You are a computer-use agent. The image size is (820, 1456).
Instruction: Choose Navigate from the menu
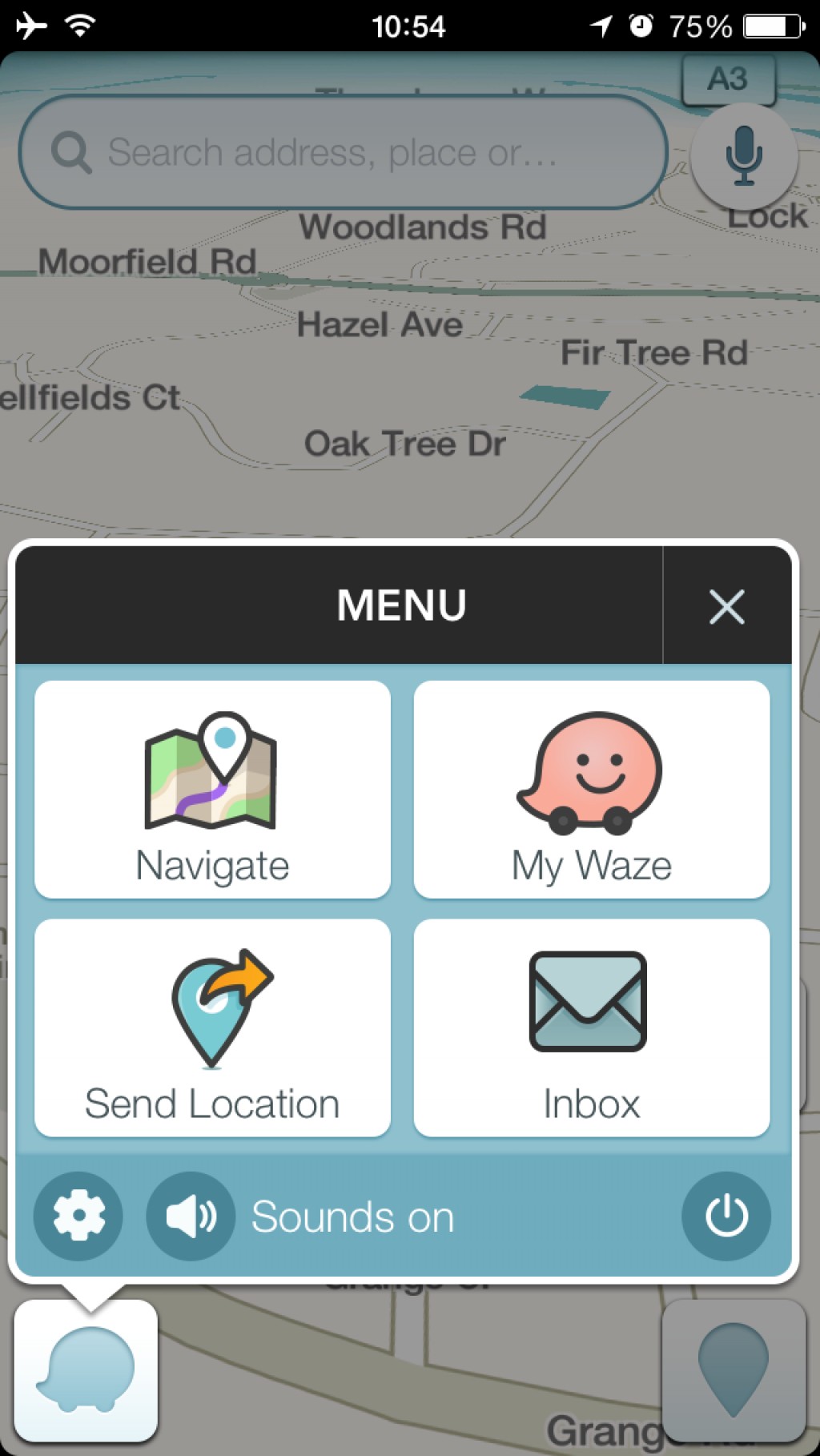coord(211,865)
